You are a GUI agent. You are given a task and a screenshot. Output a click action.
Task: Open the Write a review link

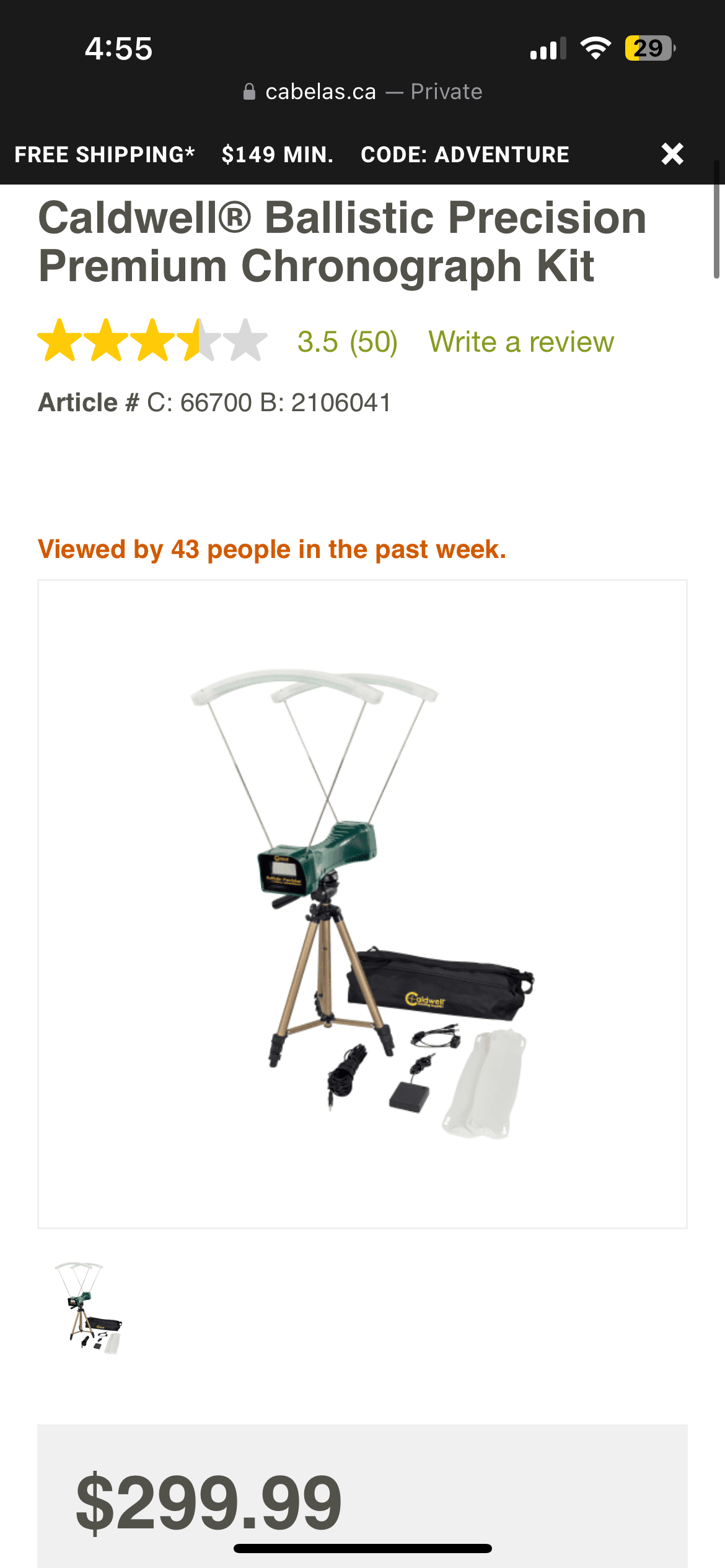point(521,342)
